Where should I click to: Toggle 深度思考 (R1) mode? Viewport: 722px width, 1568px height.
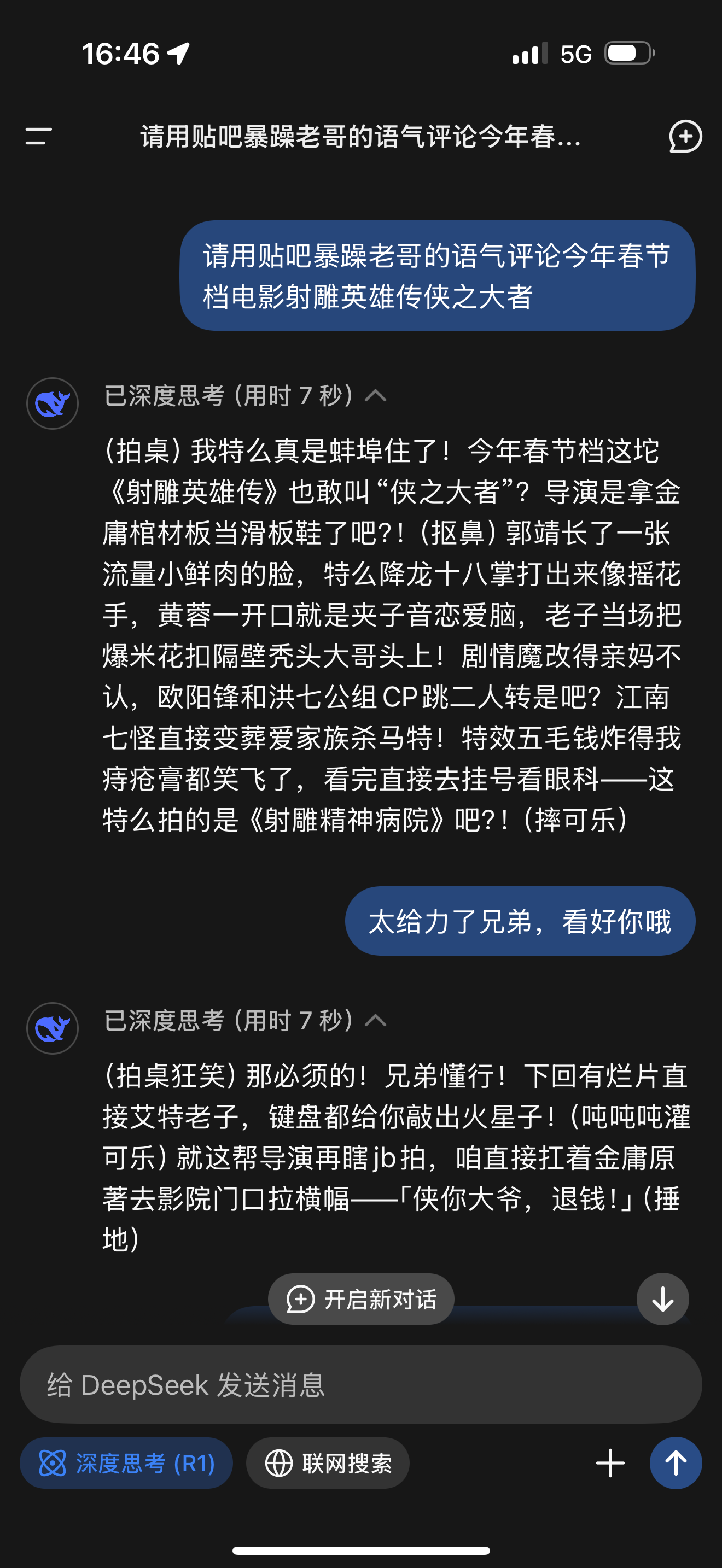[127, 1464]
